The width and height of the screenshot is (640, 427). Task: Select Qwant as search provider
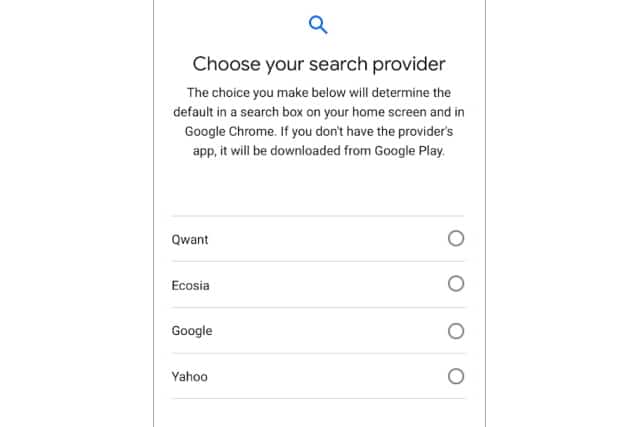coord(456,239)
